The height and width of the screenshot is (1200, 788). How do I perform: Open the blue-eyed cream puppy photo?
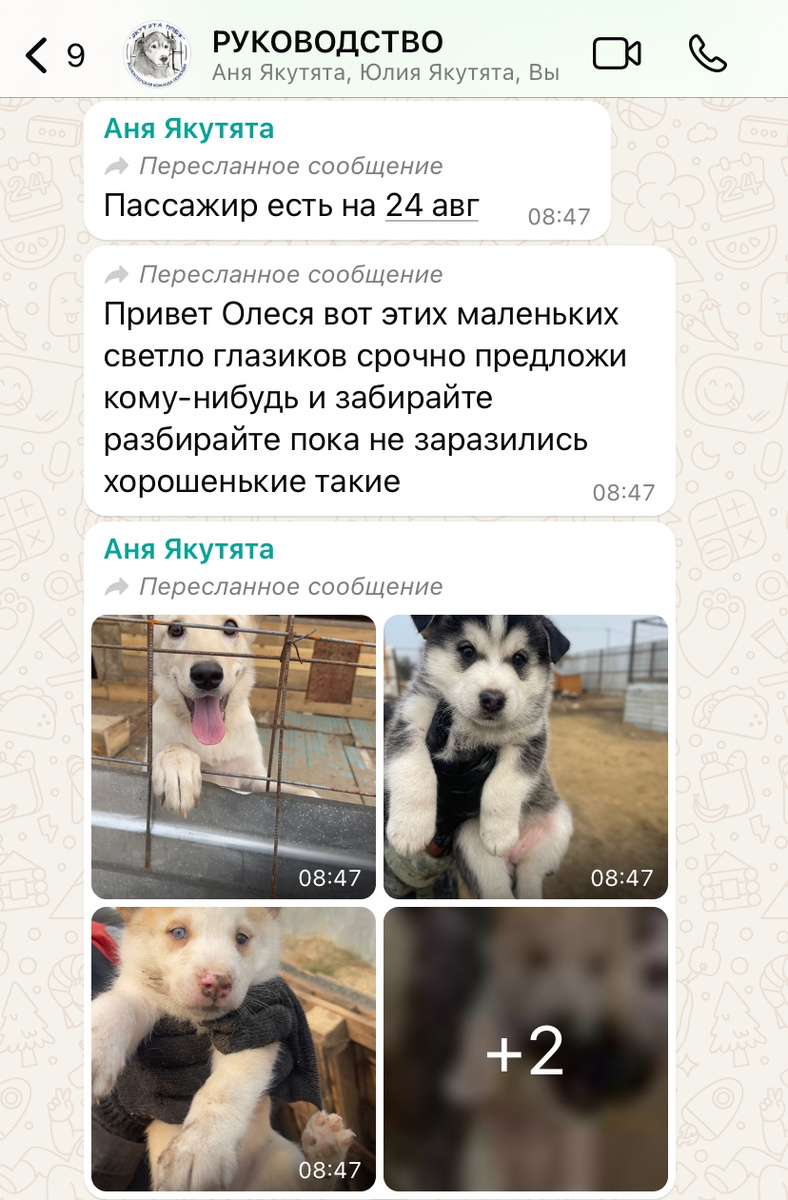coord(233,1048)
